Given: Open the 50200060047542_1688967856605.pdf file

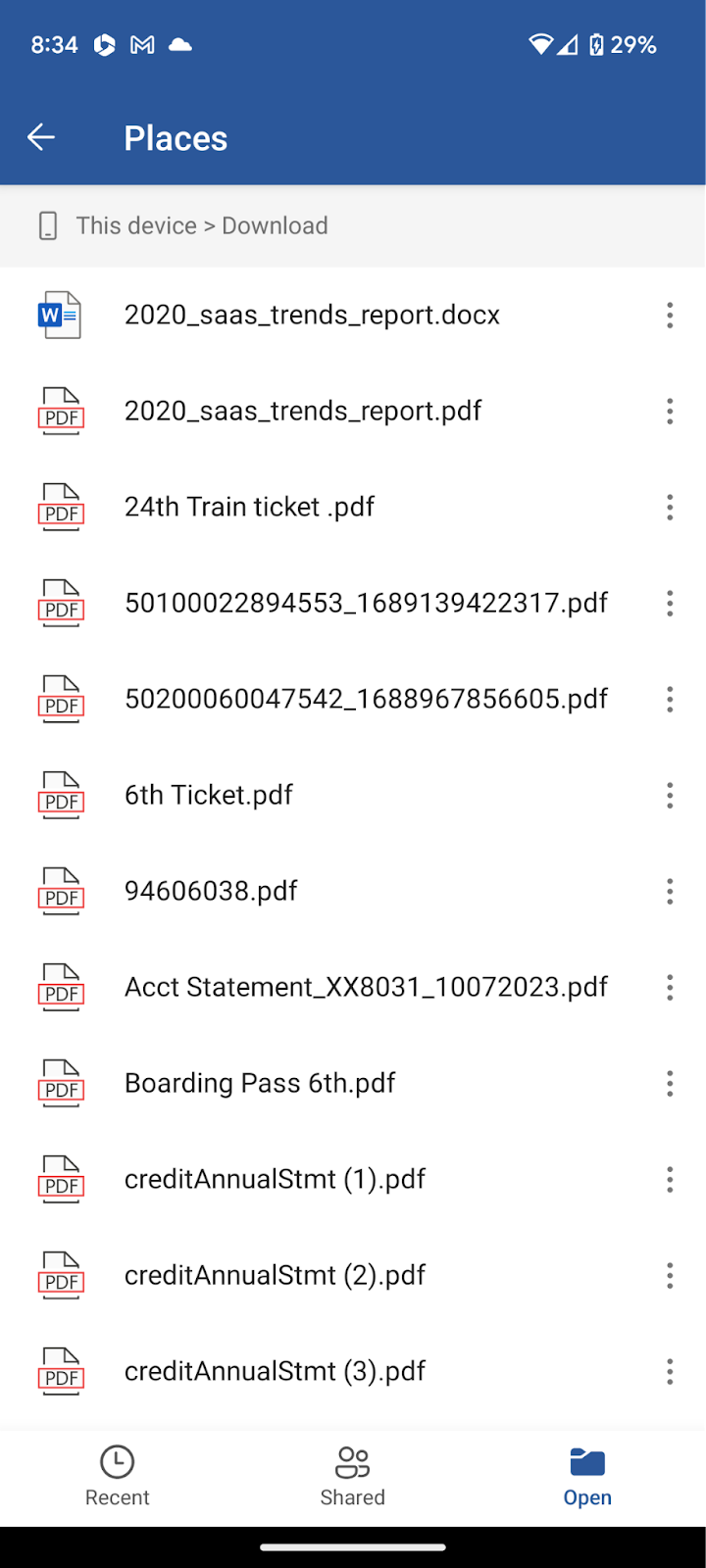Looking at the screenshot, I should (x=366, y=699).
